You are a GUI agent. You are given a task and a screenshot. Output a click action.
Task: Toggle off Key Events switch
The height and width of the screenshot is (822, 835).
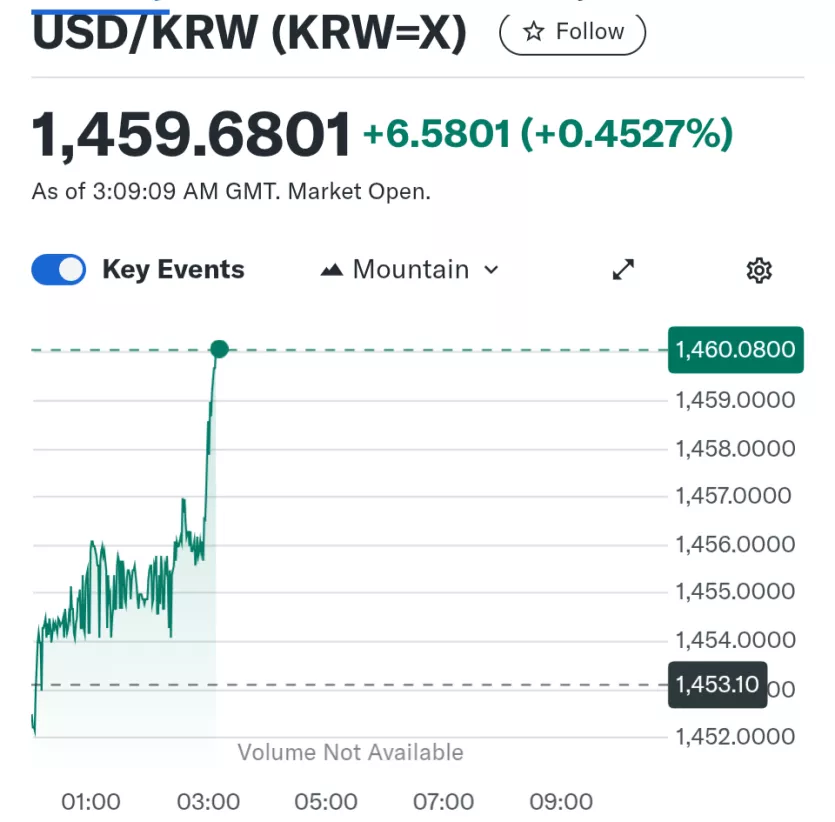(59, 270)
